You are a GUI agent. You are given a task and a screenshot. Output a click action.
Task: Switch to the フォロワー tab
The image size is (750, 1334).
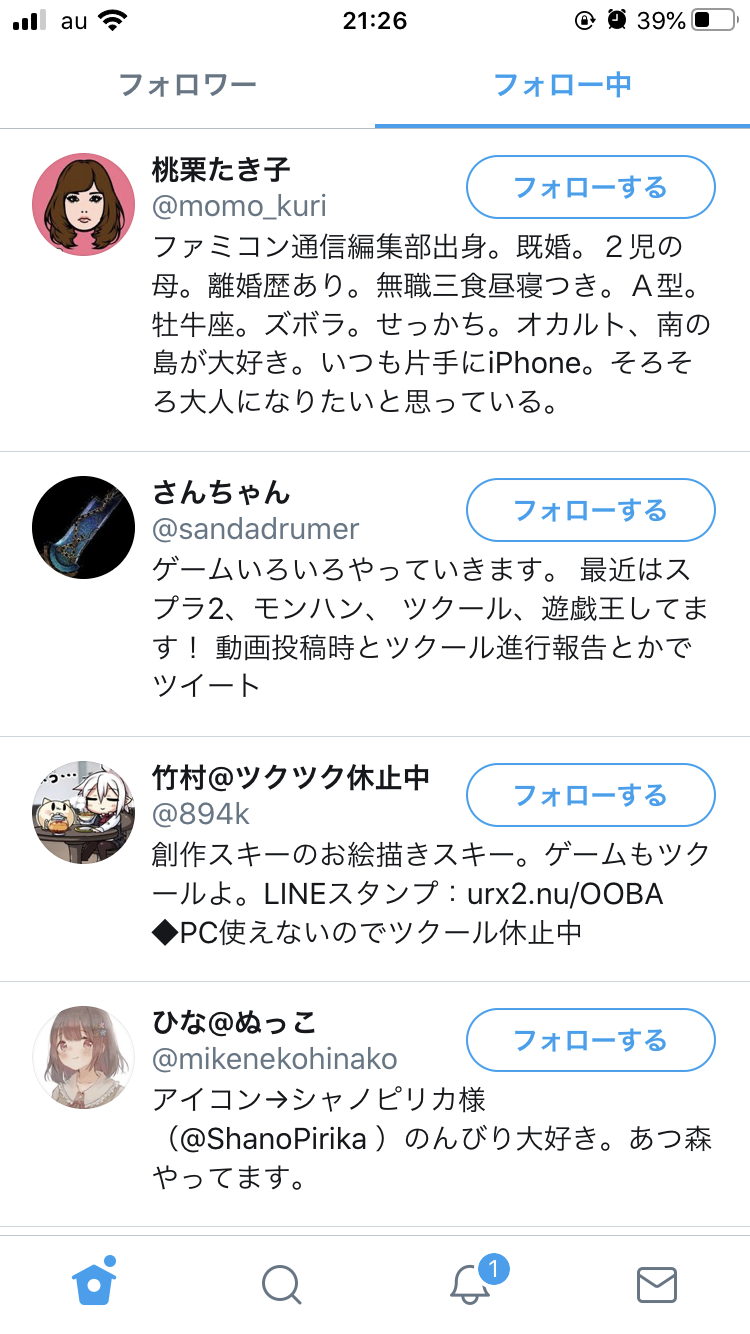(x=188, y=84)
